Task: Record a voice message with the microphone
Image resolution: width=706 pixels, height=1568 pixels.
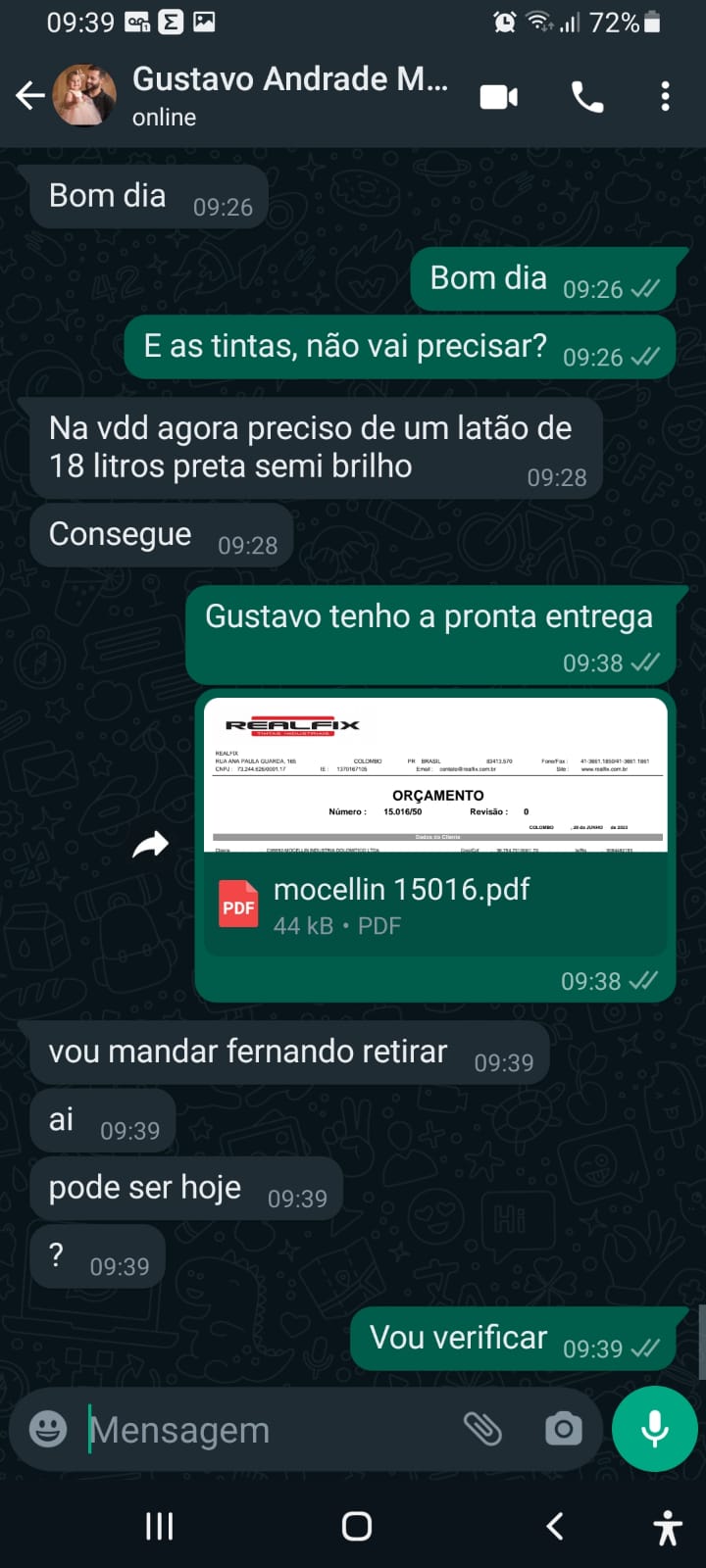Action: (654, 1429)
